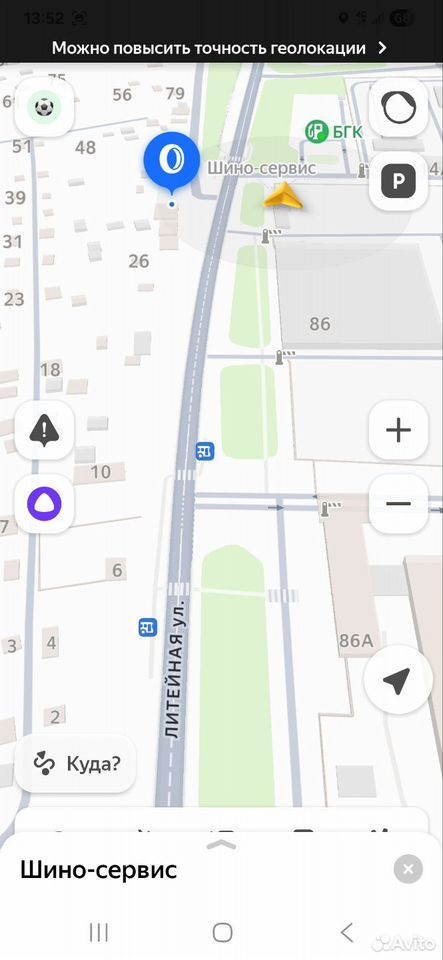443x960 pixels.
Task: Launch the Alice voice assistant
Action: coord(44,503)
